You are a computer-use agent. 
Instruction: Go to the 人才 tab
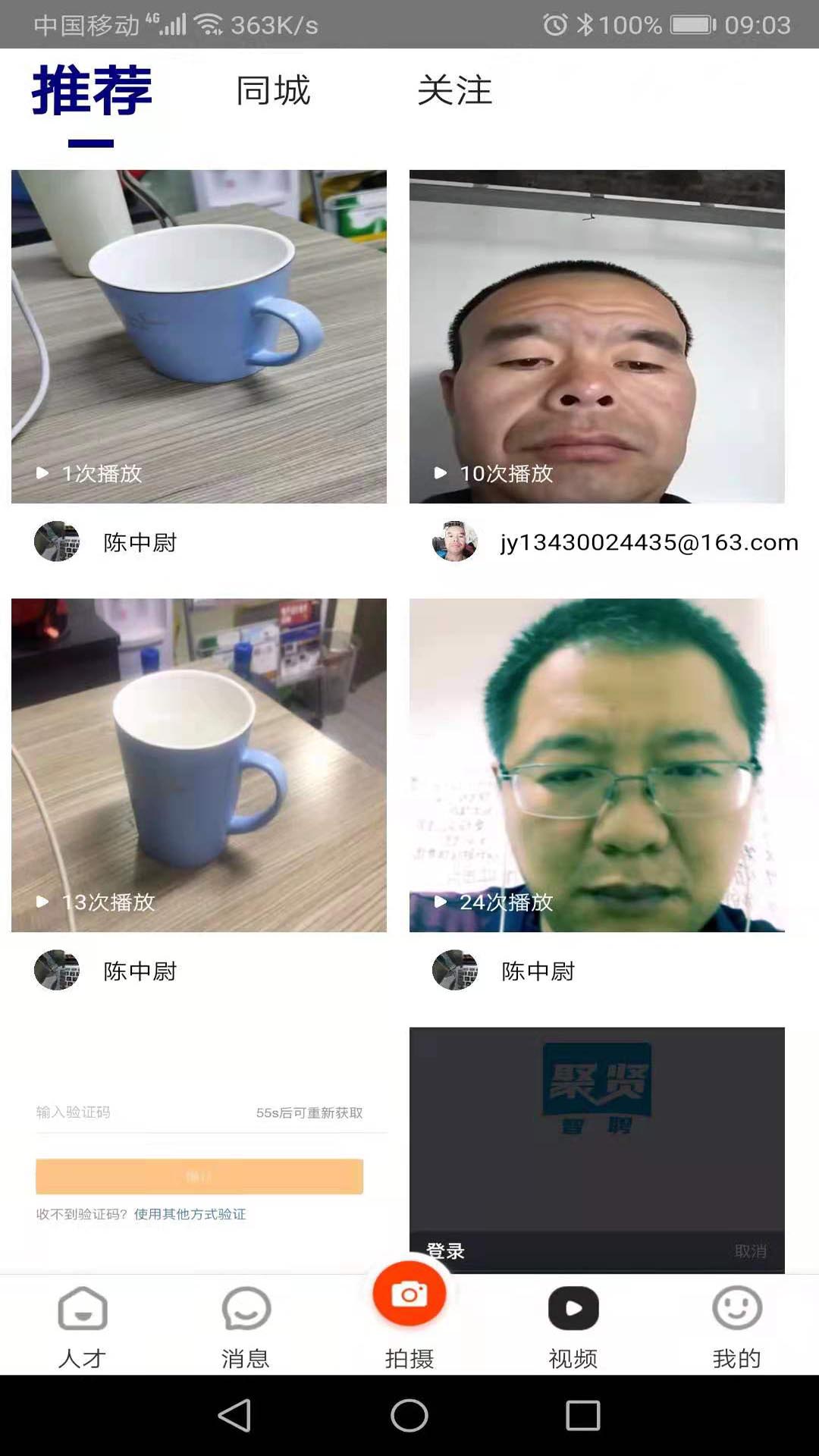pyautogui.click(x=82, y=1326)
